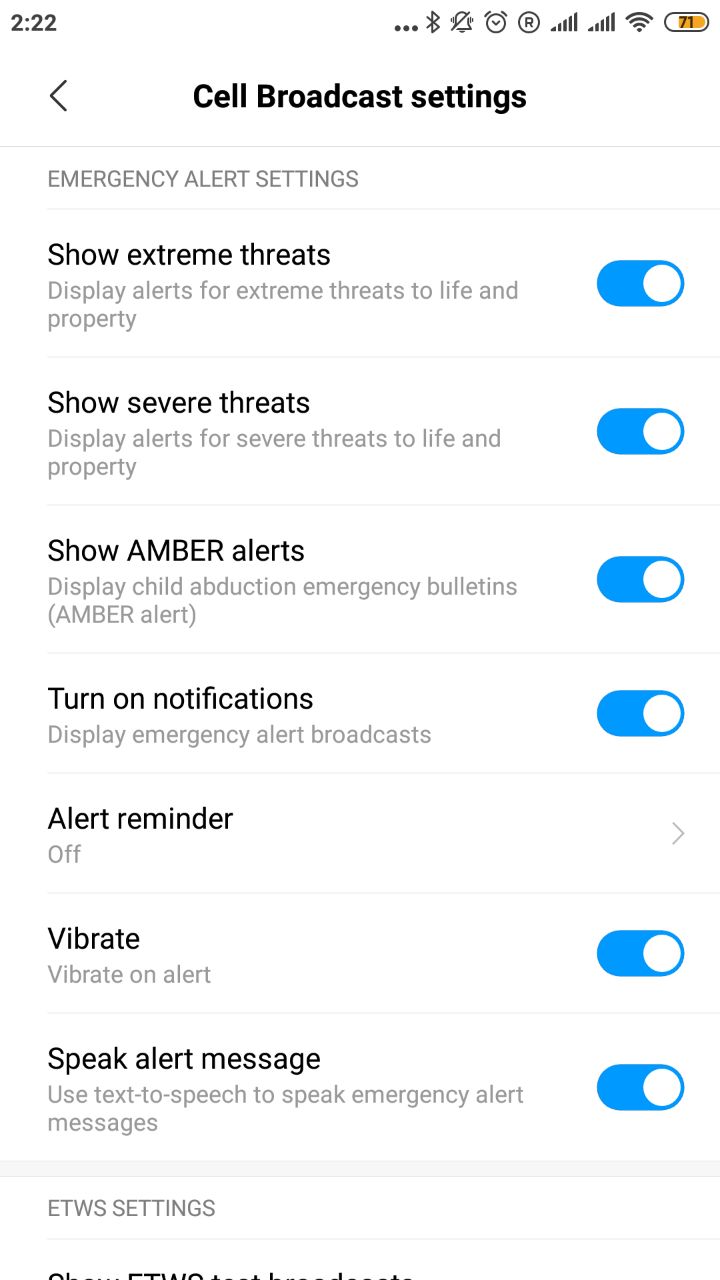Toggle Show AMBER alerts off
Image resolution: width=720 pixels, height=1280 pixels.
640,580
